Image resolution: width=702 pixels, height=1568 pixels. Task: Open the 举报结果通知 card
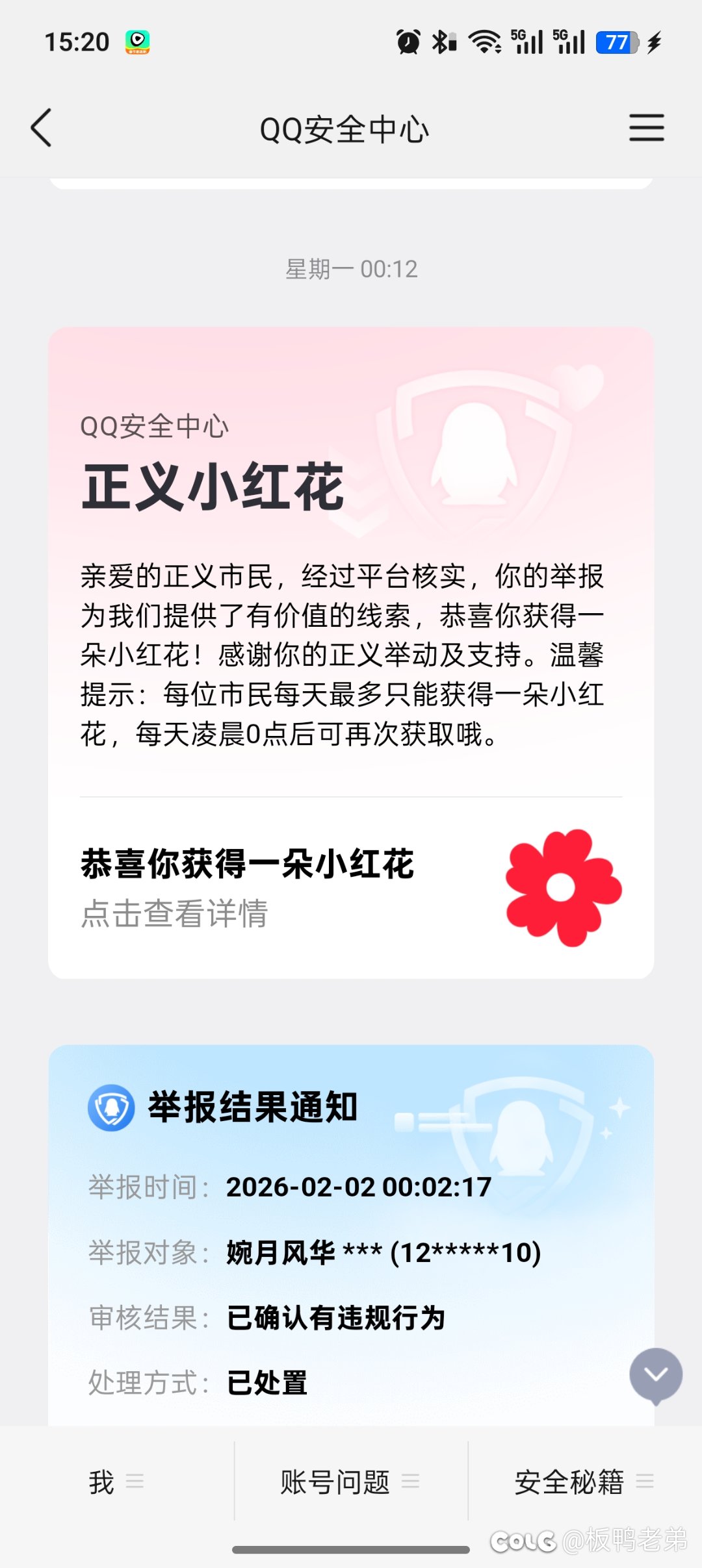(351, 1234)
